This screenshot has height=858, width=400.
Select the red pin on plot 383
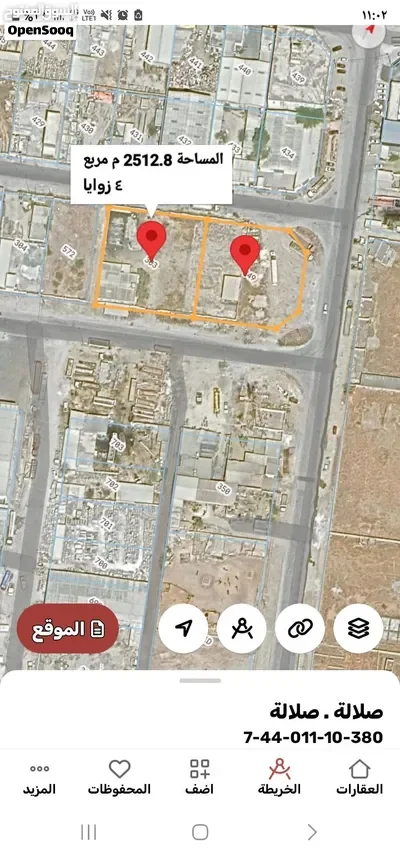click(x=151, y=240)
